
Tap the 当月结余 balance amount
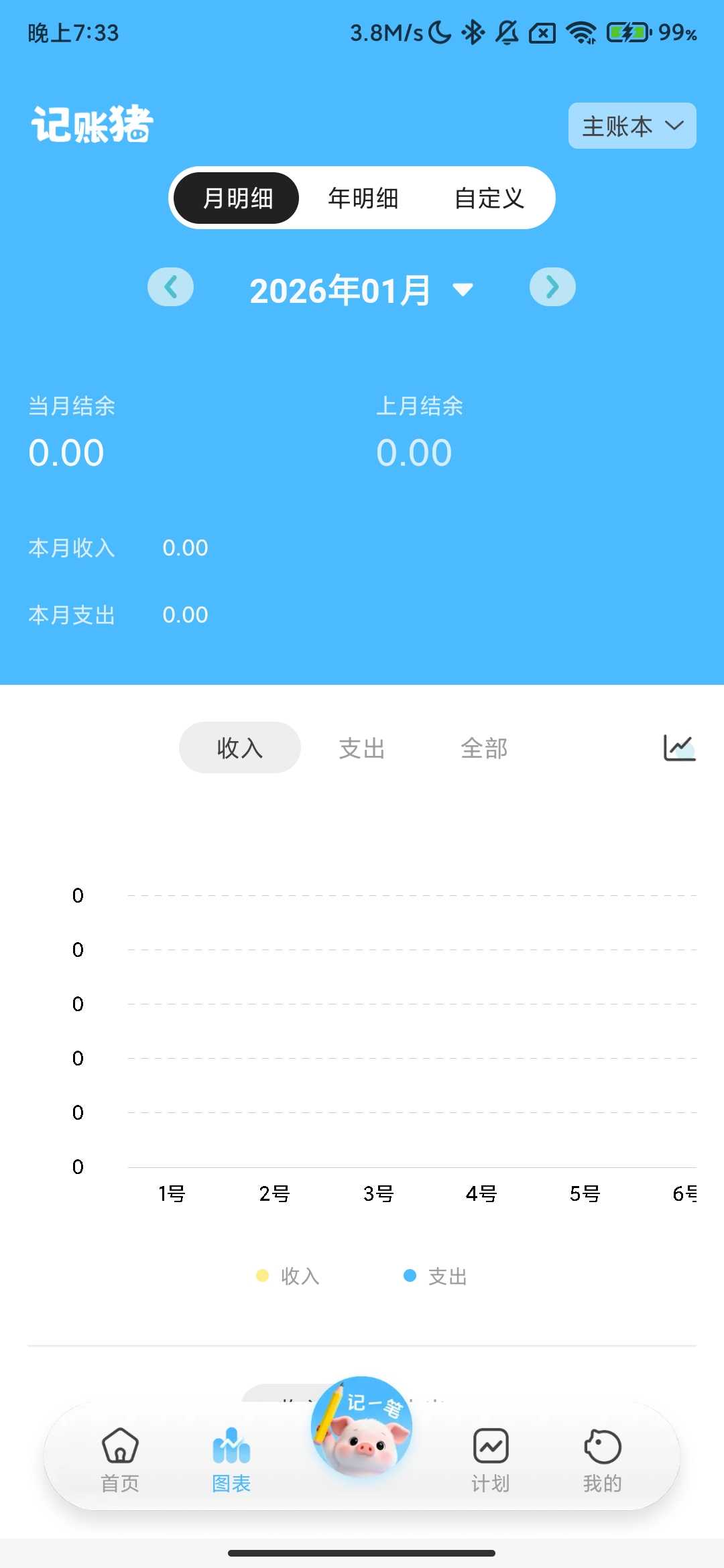coord(66,452)
